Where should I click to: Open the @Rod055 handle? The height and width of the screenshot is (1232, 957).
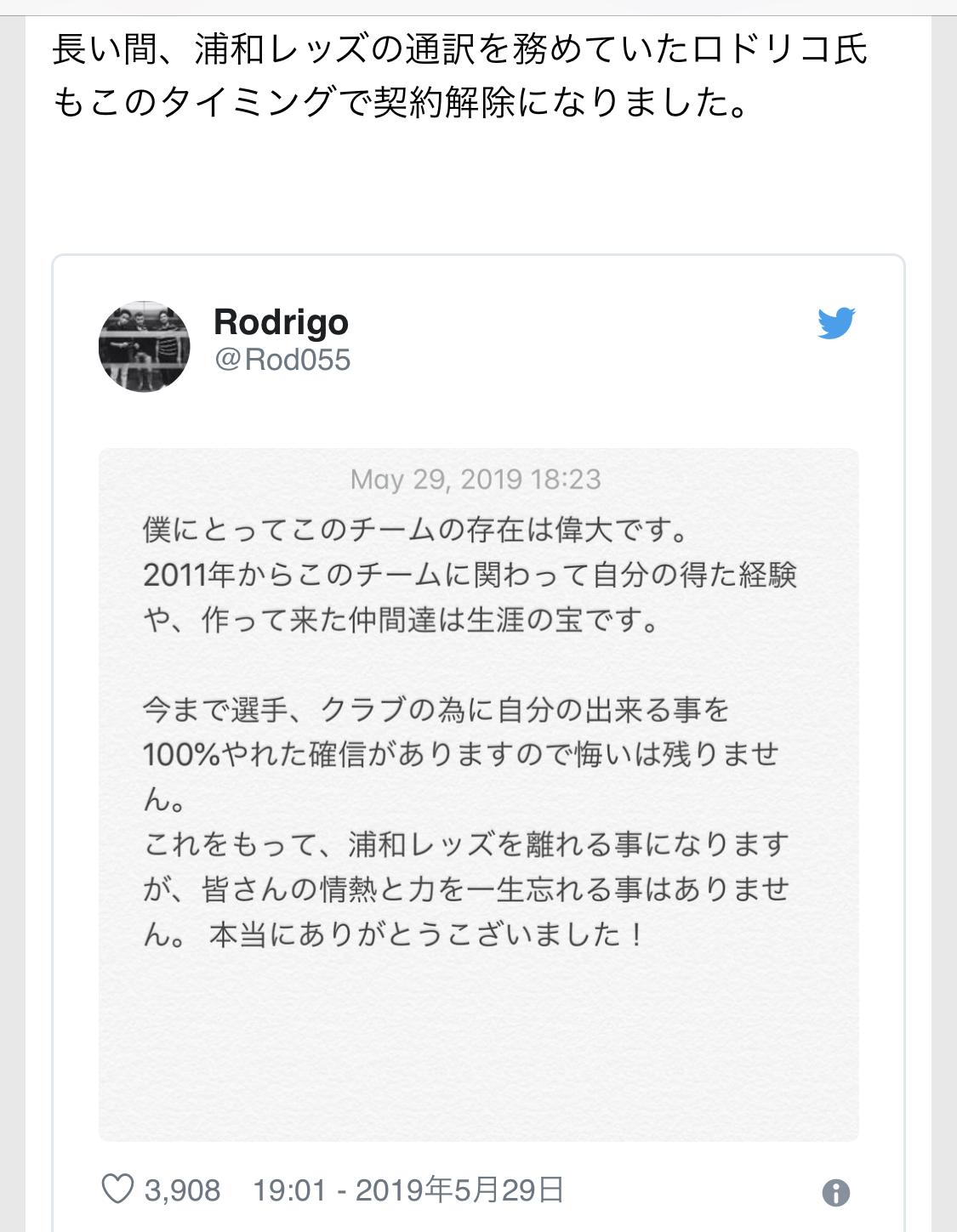[x=282, y=360]
